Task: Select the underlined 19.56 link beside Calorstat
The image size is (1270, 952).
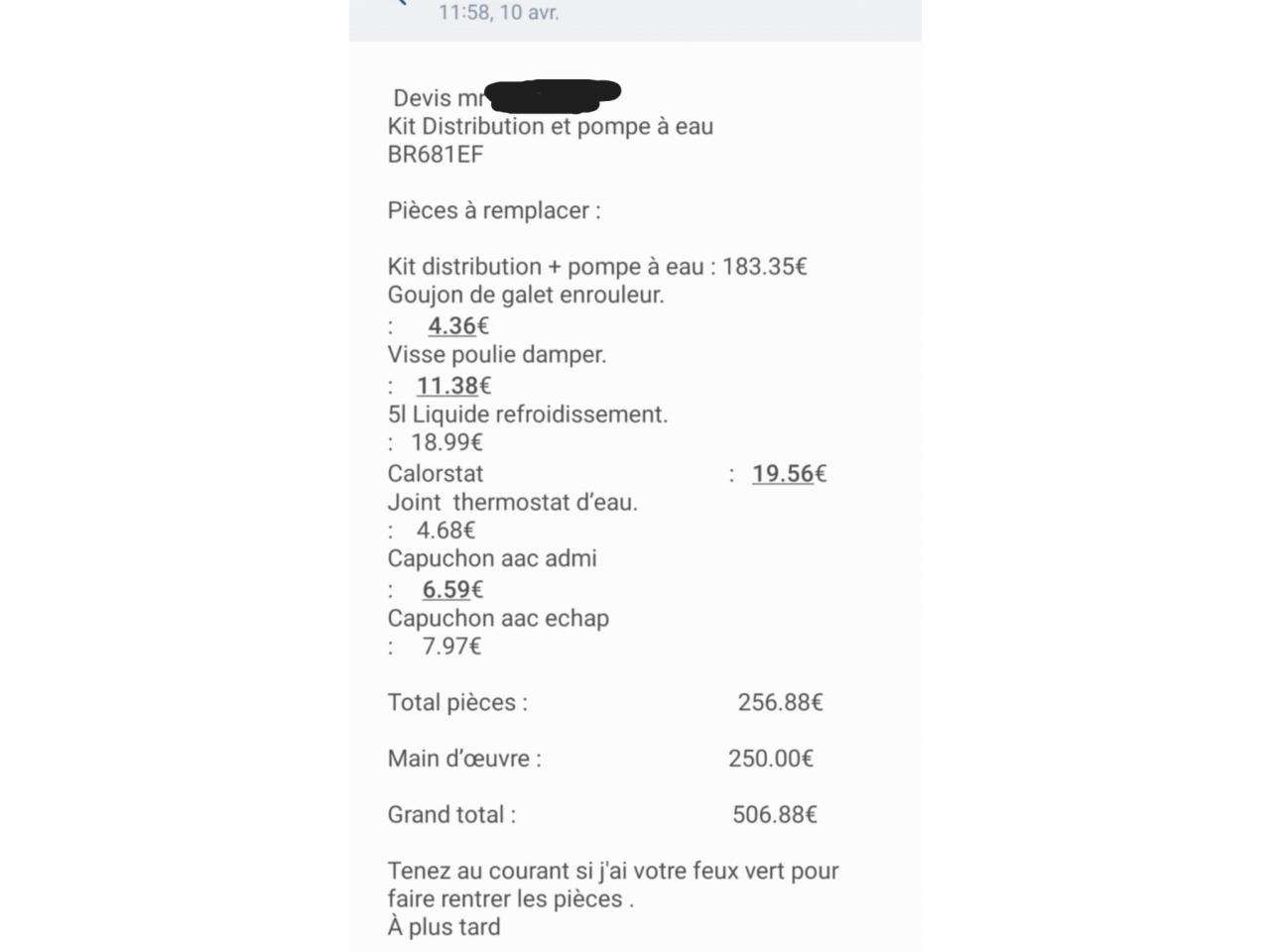Action: [x=782, y=474]
